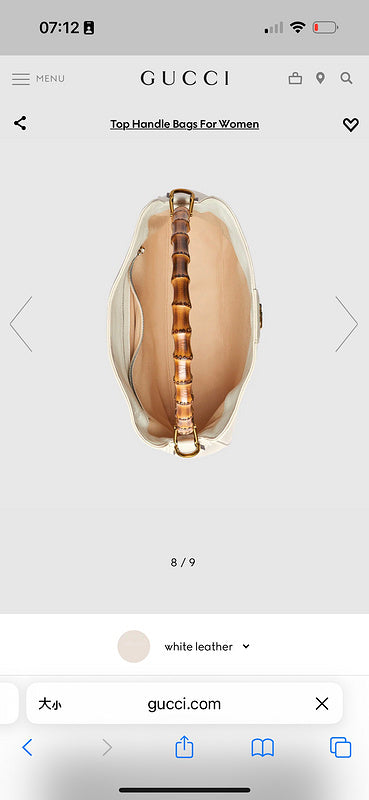Share this product
The image size is (369, 800).
(x=20, y=123)
